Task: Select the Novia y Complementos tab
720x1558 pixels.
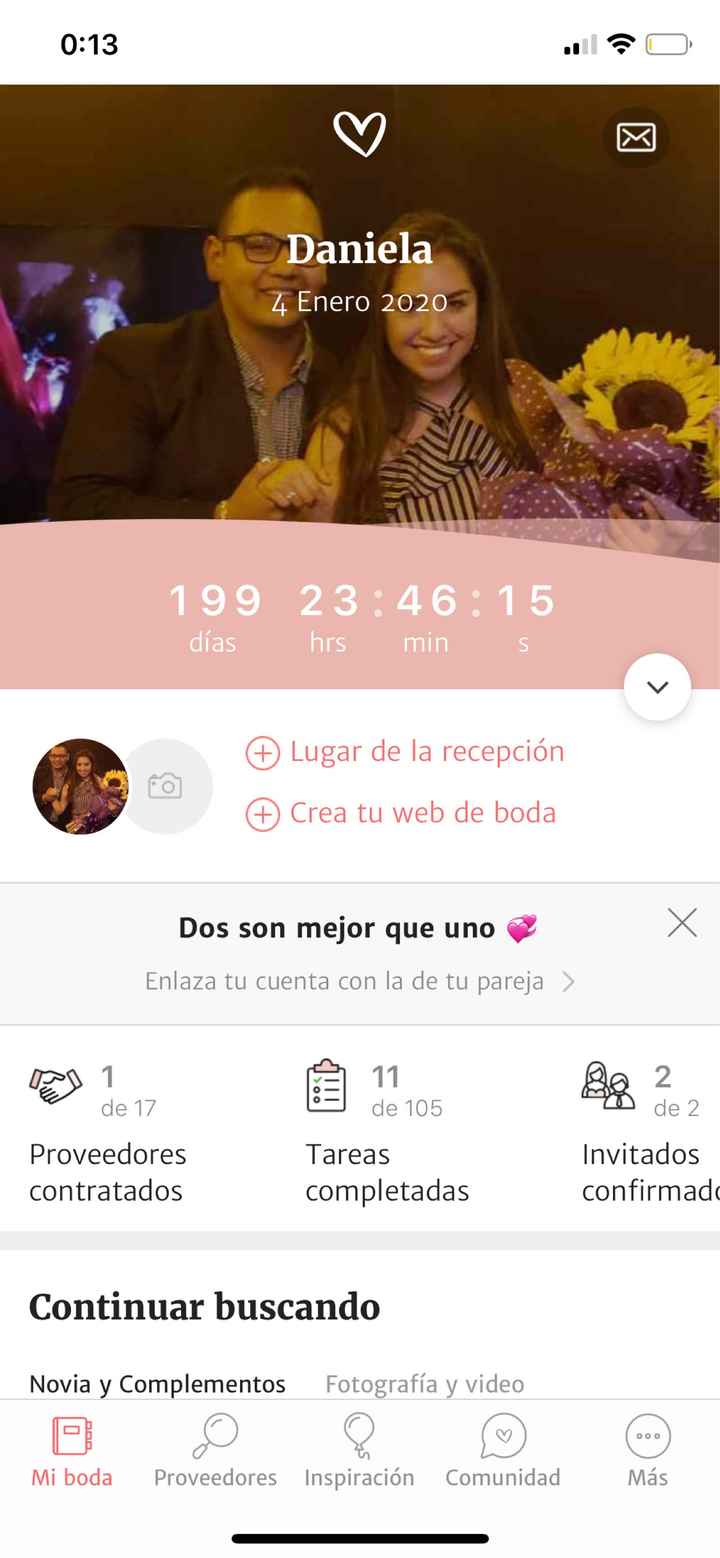Action: point(157,1384)
